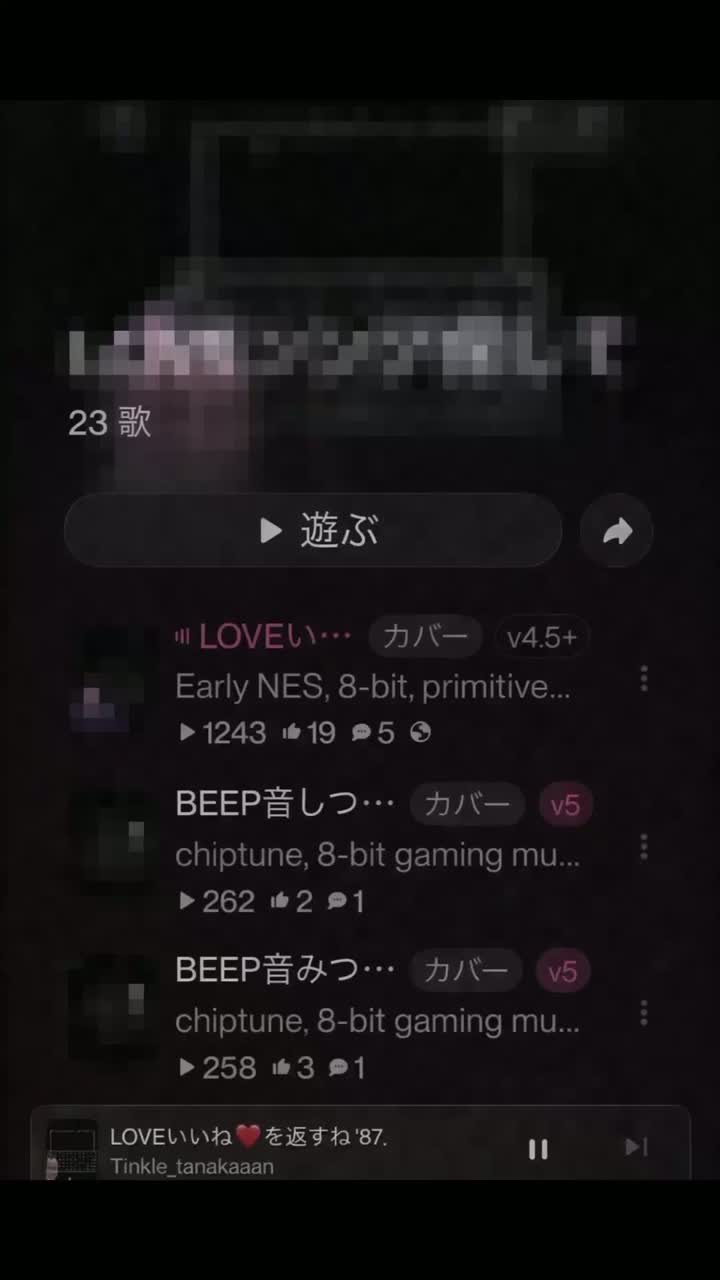Pause the currently playing track

click(x=538, y=1149)
